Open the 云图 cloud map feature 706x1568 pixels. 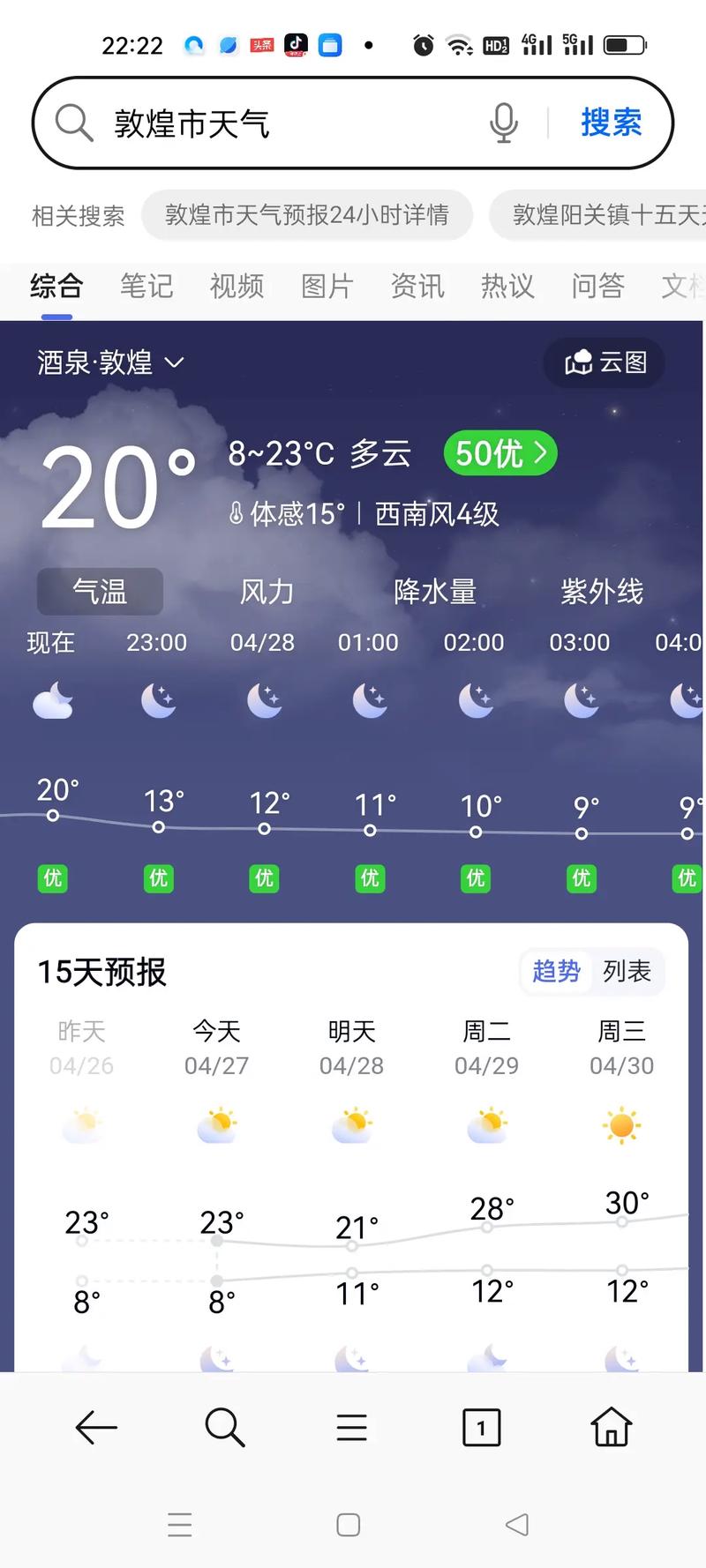click(x=604, y=362)
